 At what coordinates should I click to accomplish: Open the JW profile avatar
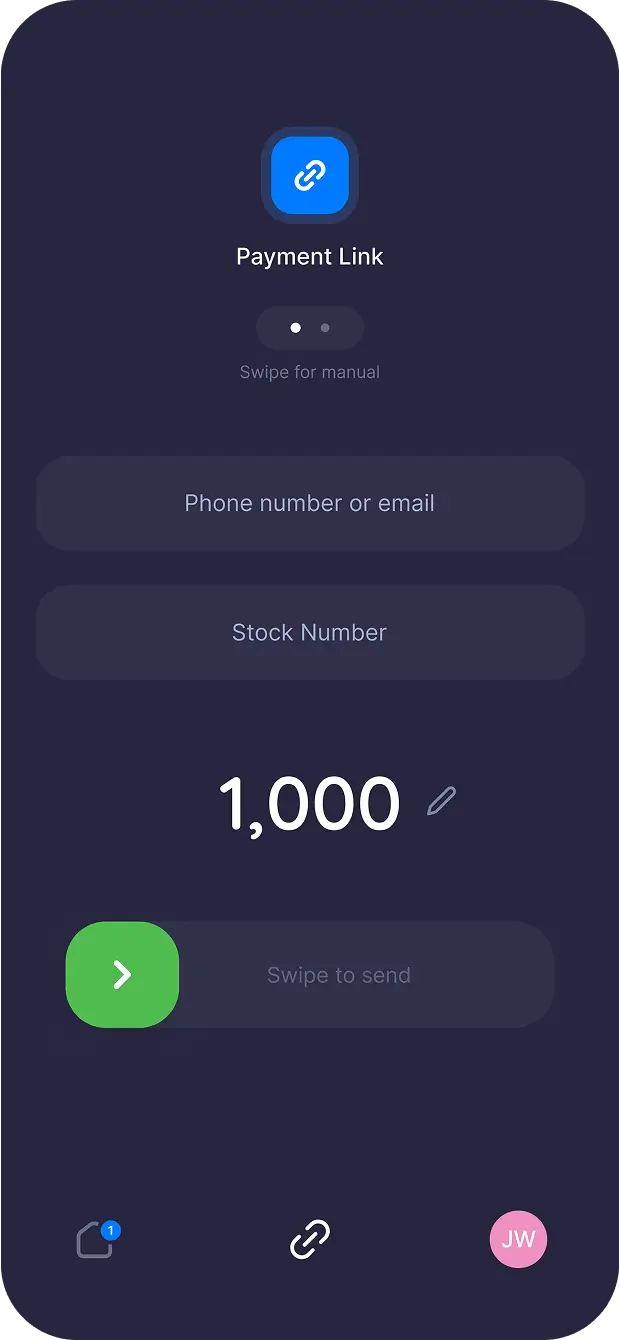pos(518,1240)
